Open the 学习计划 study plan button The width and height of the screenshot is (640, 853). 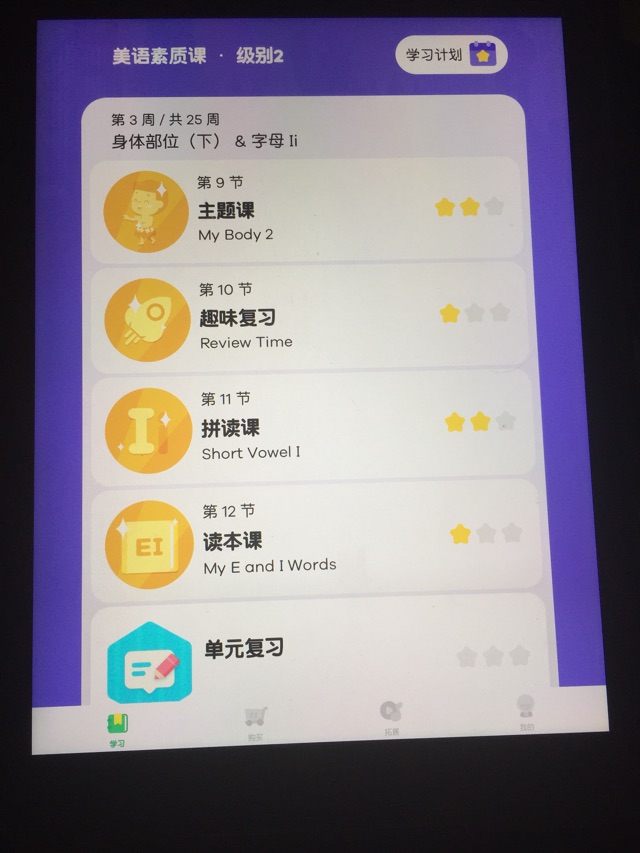point(451,55)
